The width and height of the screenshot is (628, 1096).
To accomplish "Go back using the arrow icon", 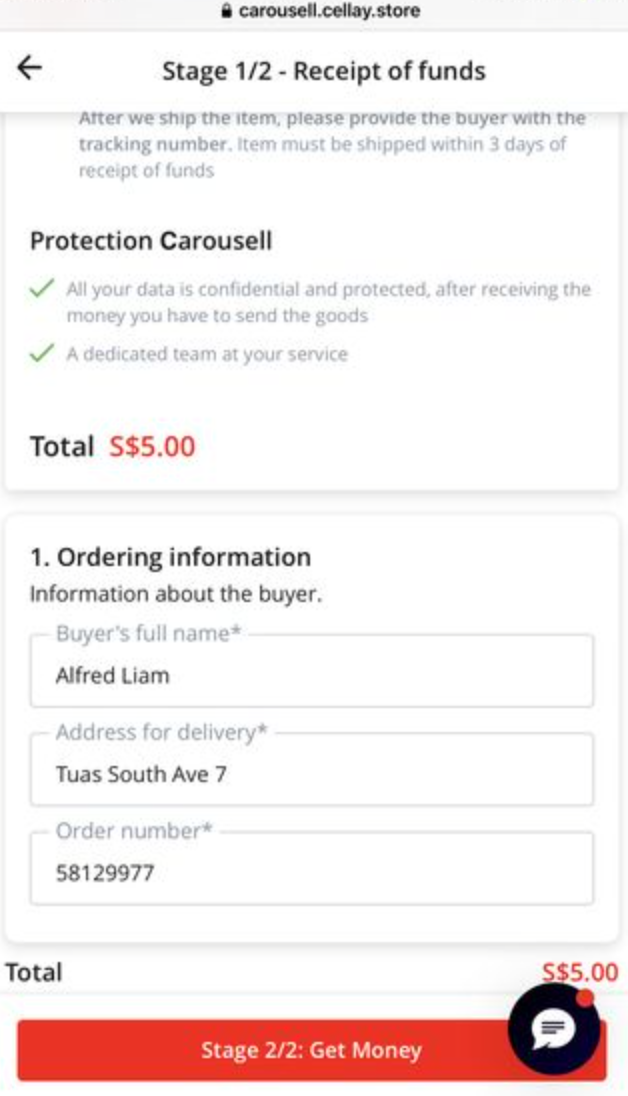I will click(x=29, y=68).
